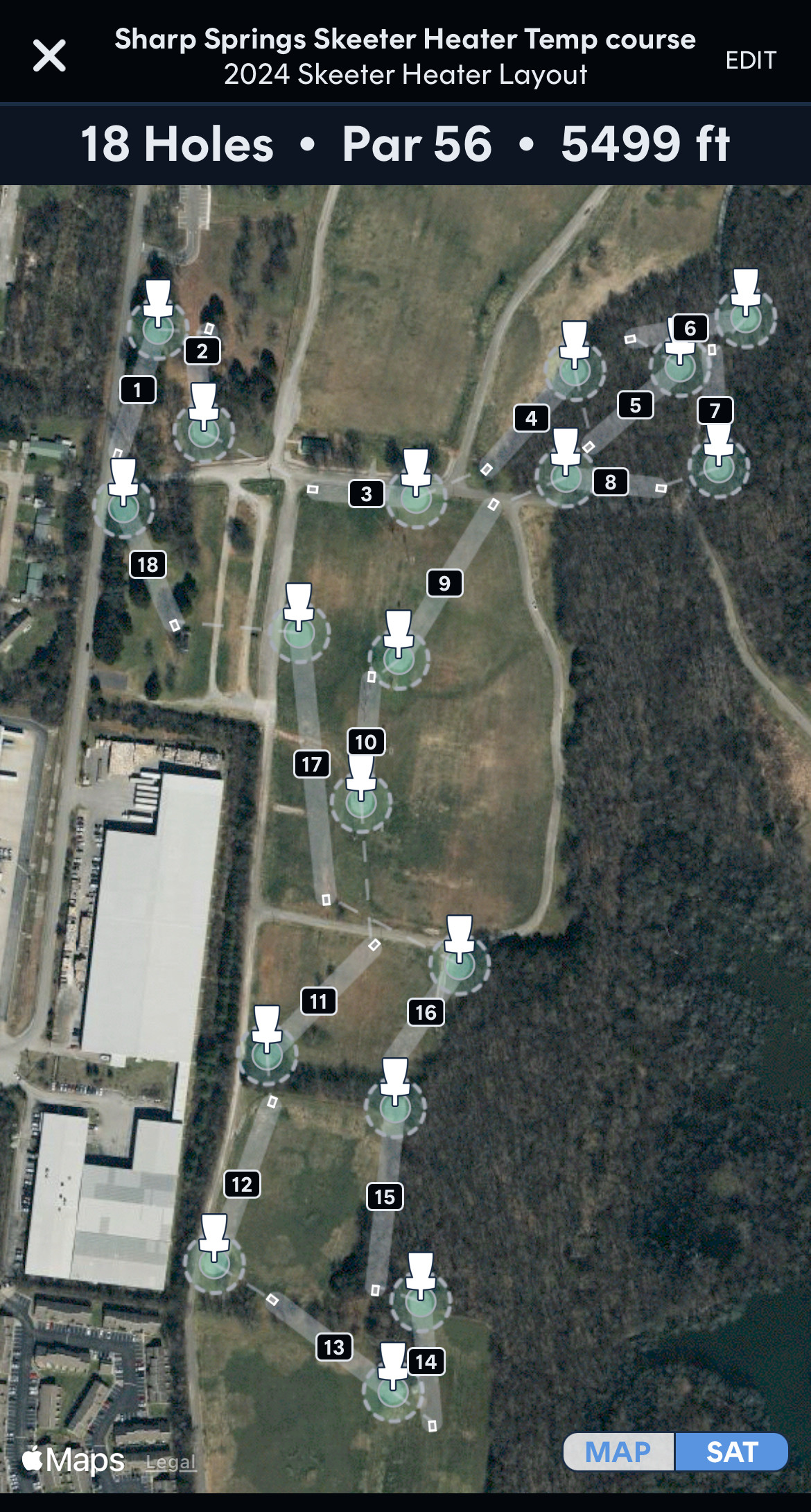811x1512 pixels.
Task: Open the Legal link
Action: click(171, 1462)
